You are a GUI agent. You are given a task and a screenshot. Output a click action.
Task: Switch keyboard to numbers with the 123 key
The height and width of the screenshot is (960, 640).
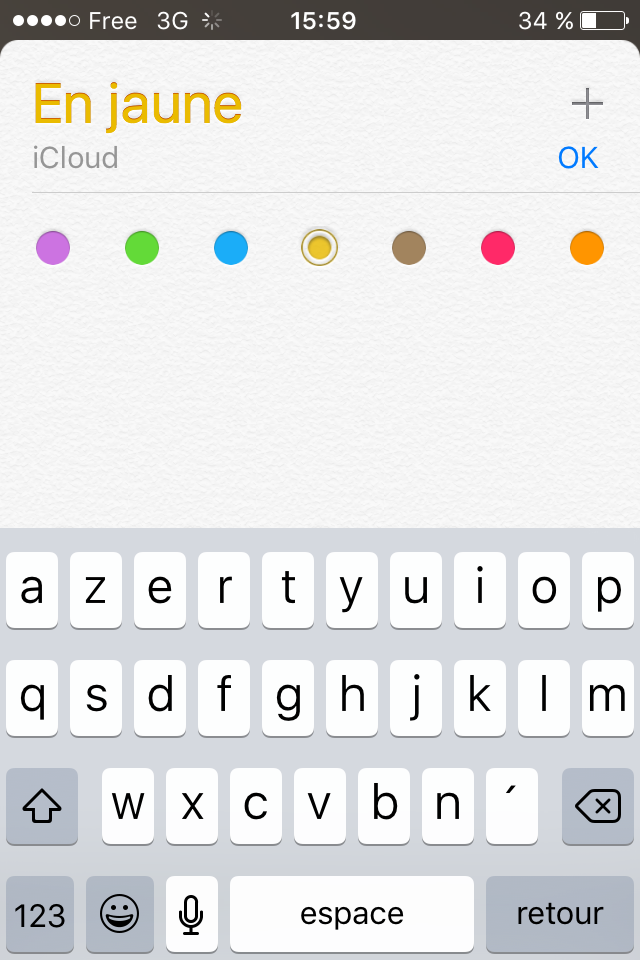point(40,913)
